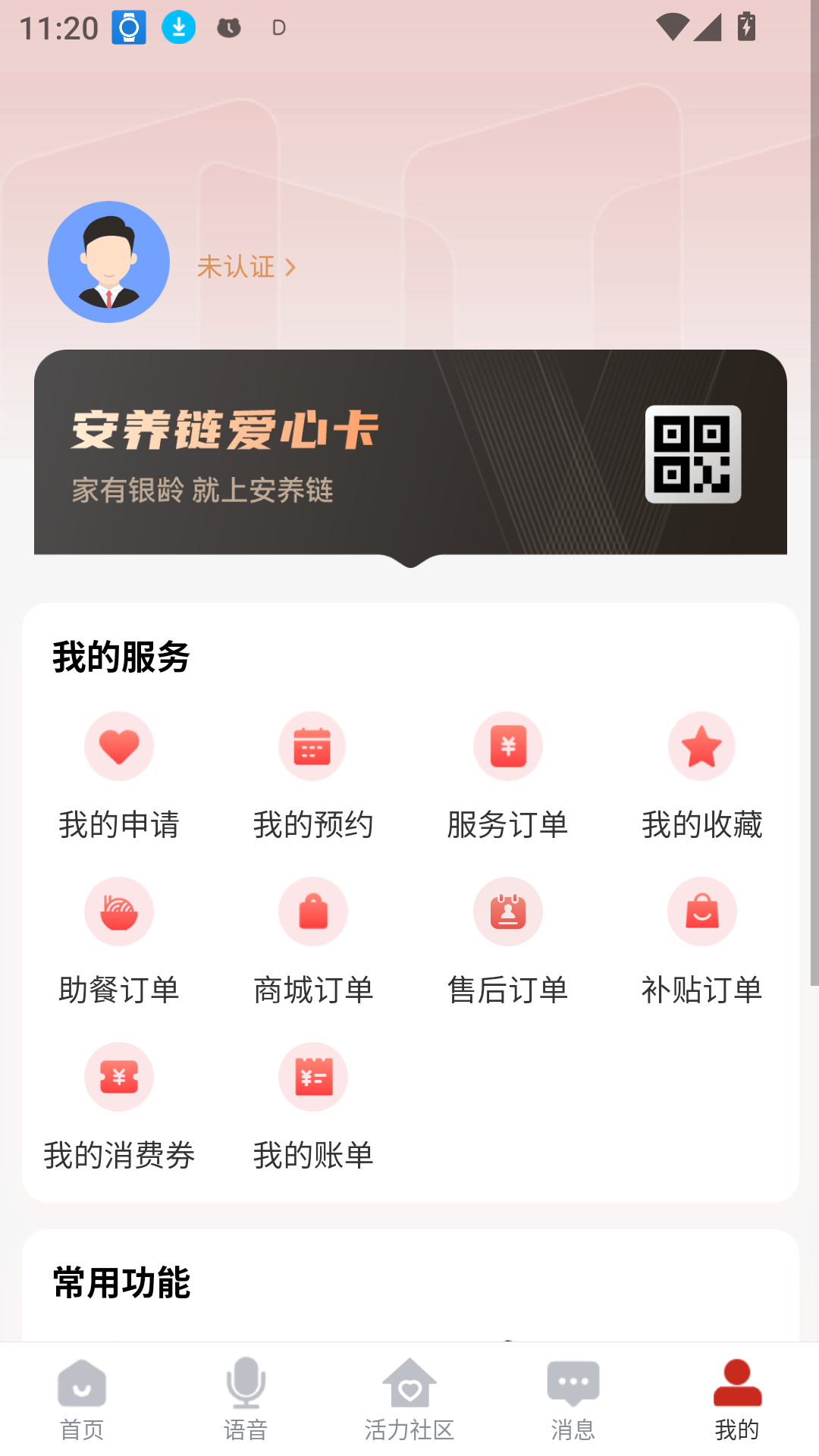Tap the 未认证 link to verify identity
The image size is (819, 1456).
click(x=235, y=267)
